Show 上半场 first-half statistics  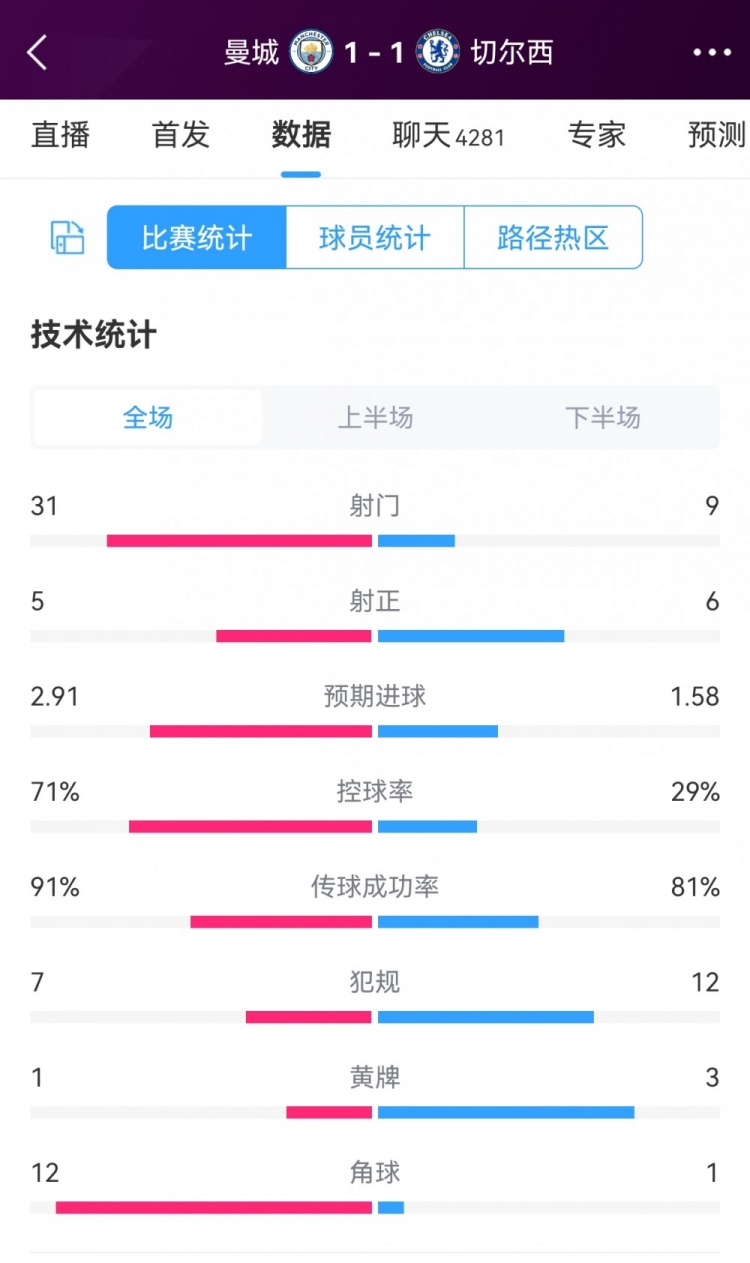coord(375,417)
